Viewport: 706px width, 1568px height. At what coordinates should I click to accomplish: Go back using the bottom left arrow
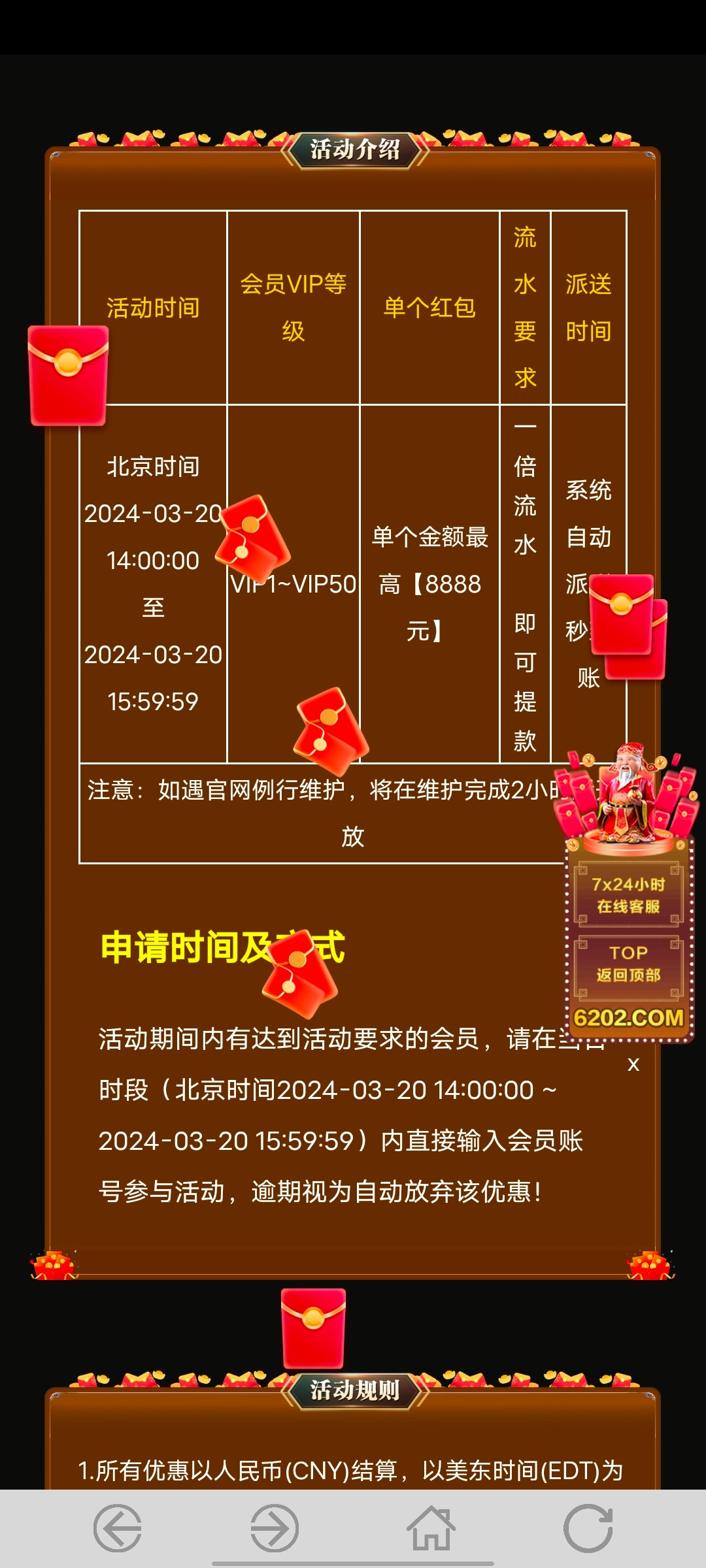click(x=118, y=1527)
